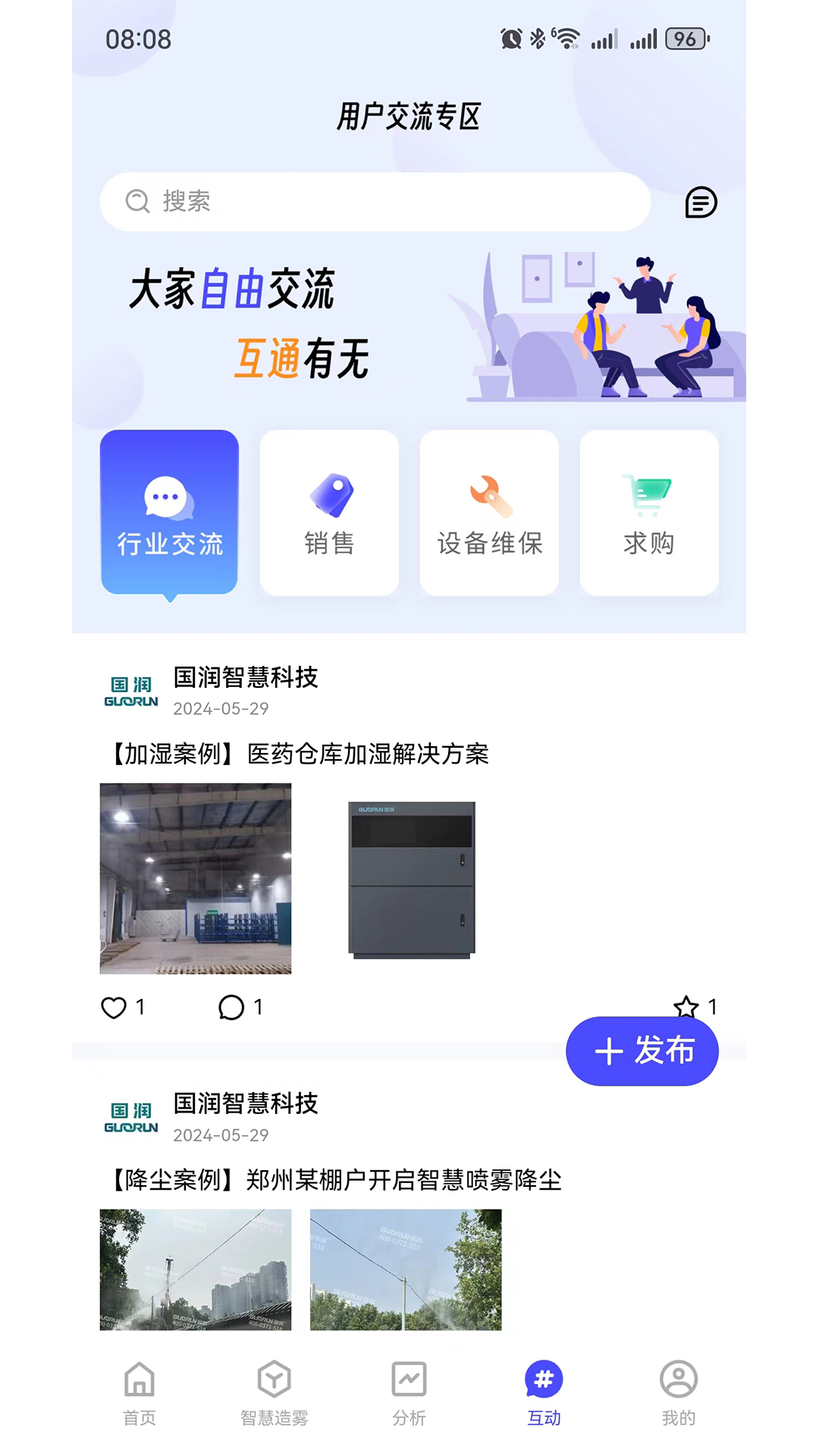The image size is (819, 1456).
Task: Switch to the 销售 category
Action: 329,513
